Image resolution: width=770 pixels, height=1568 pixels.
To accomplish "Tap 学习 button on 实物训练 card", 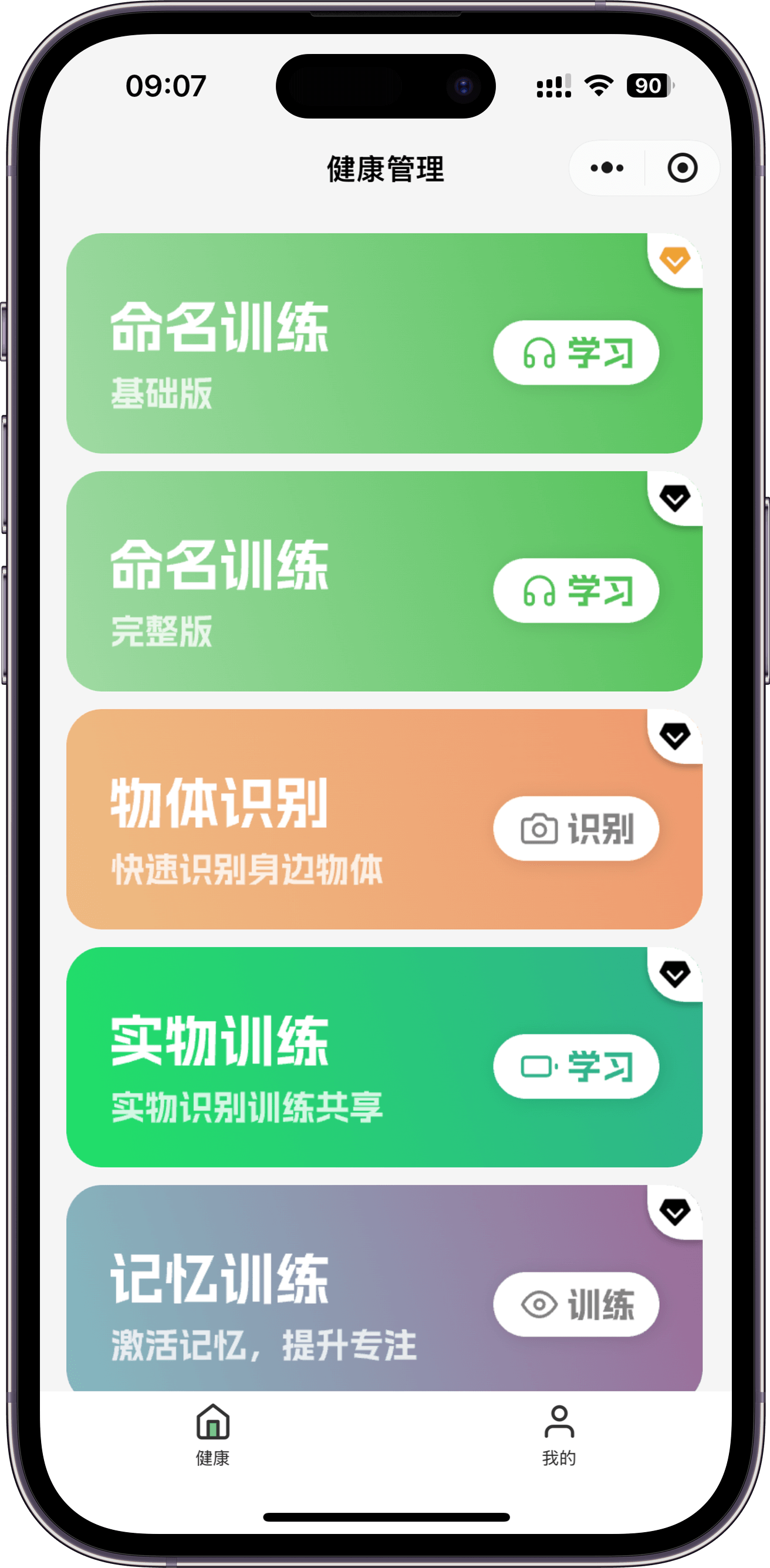I will [576, 1066].
